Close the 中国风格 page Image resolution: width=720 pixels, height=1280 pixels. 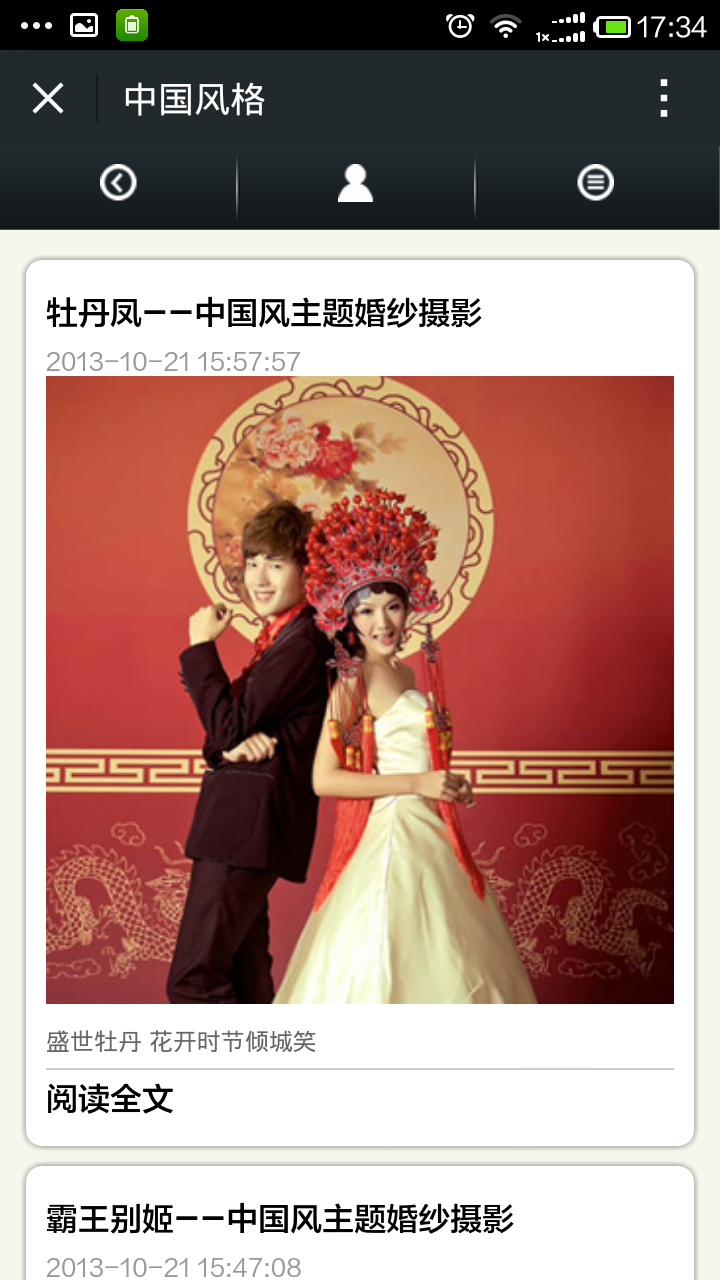[47, 99]
